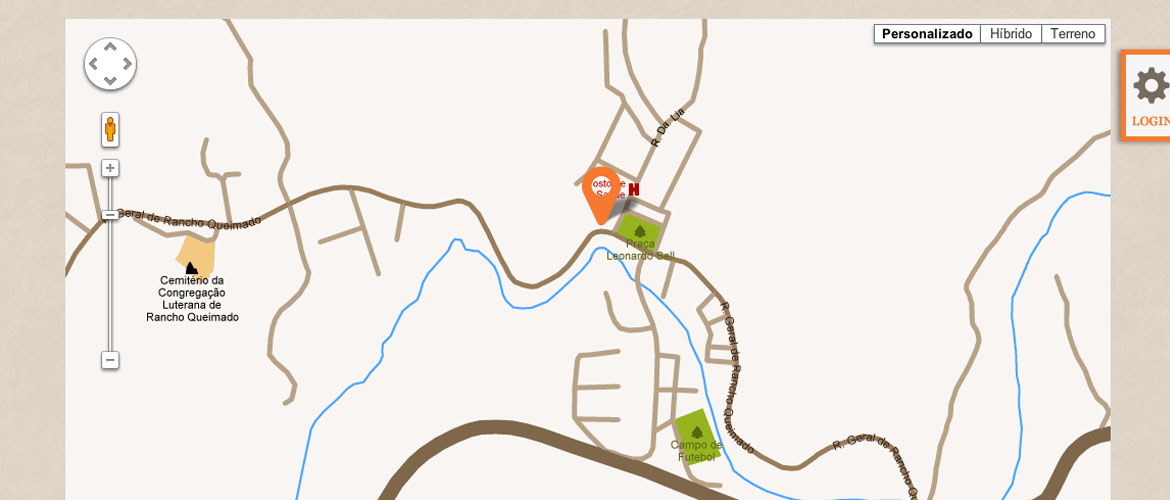
Task: Pan the map left with the left arrow
Action: [94, 65]
